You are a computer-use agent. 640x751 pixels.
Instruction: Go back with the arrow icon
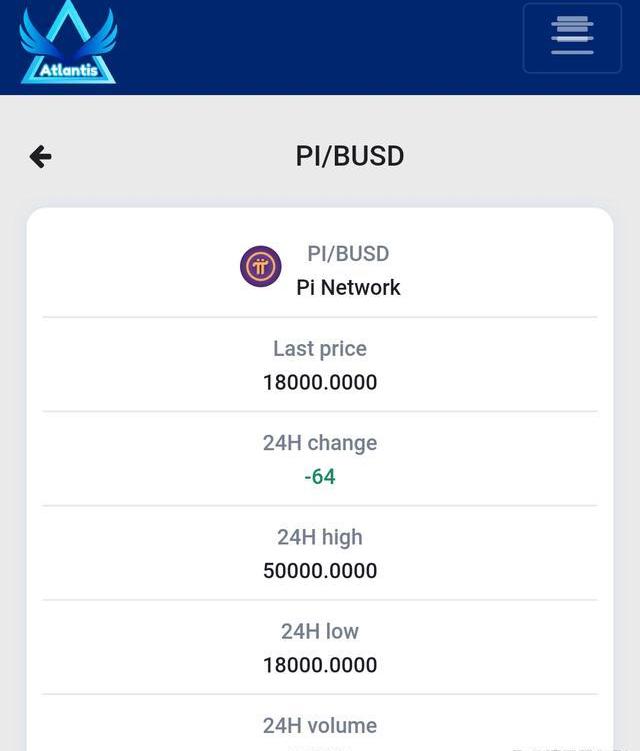pos(40,156)
